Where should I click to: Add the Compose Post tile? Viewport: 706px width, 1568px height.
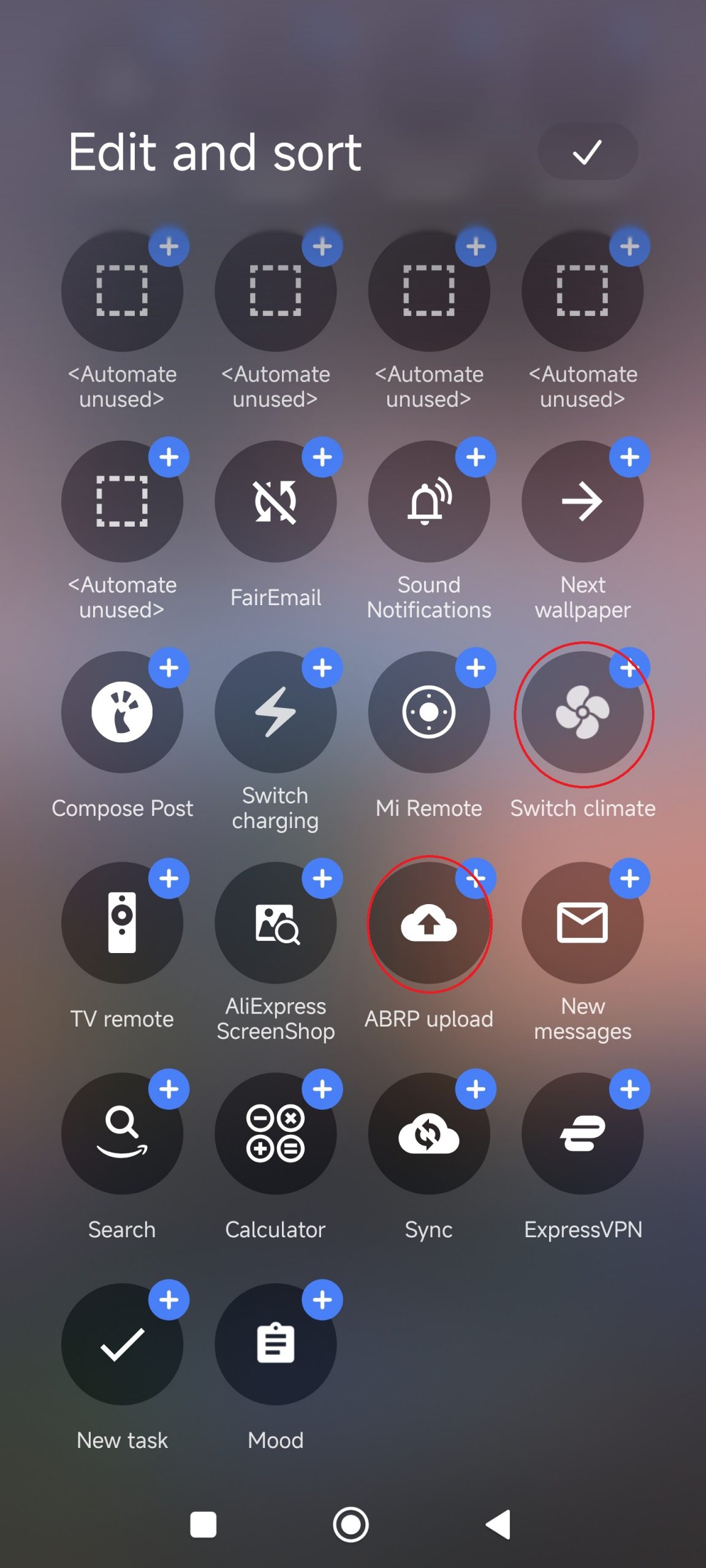tap(169, 668)
